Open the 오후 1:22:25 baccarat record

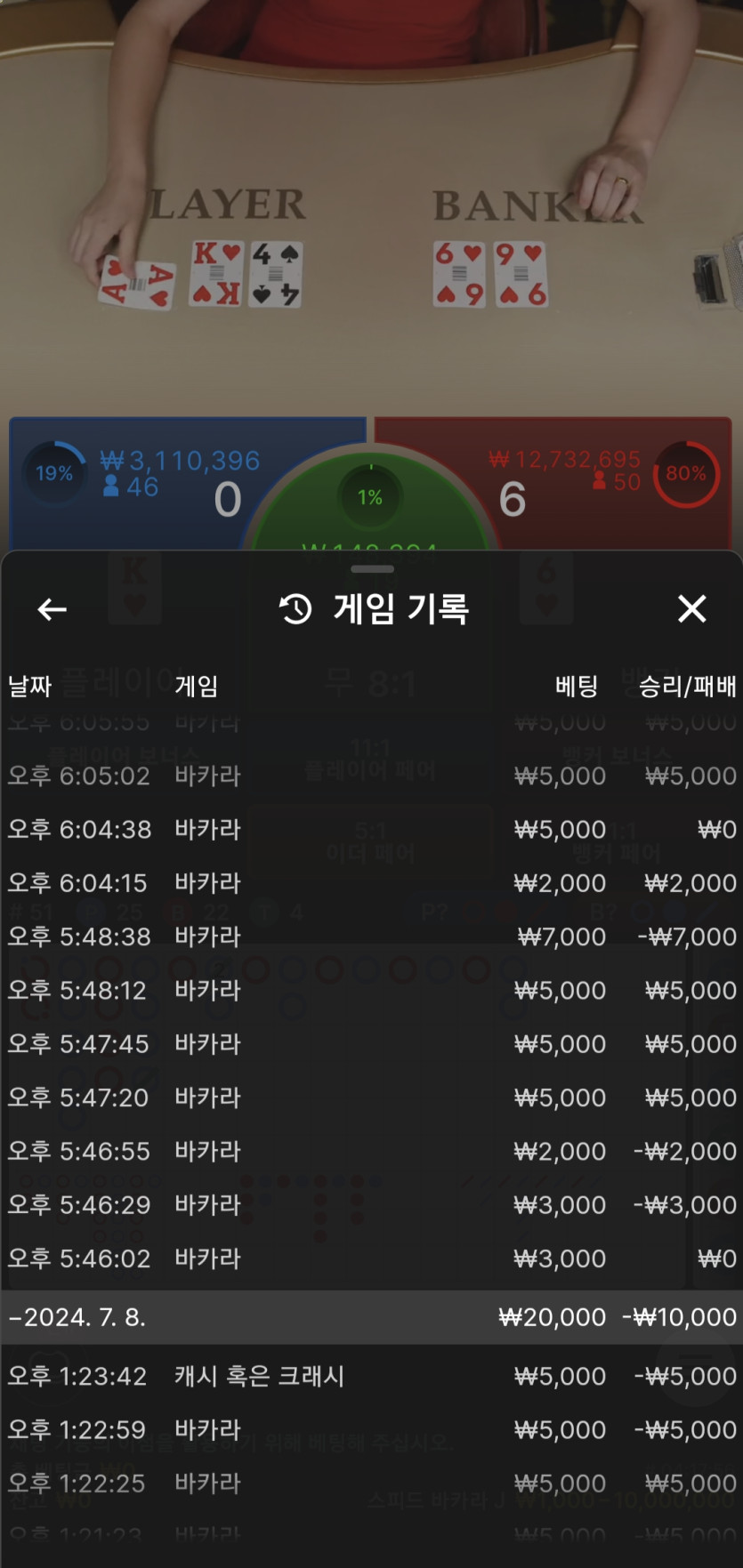click(x=371, y=1483)
